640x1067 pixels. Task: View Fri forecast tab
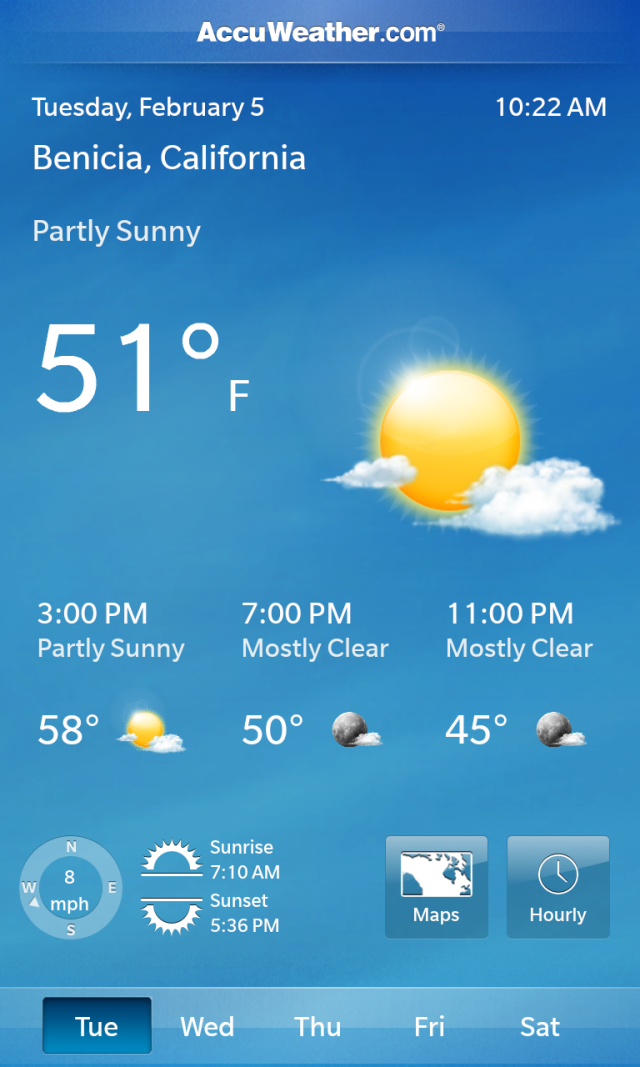429,1026
